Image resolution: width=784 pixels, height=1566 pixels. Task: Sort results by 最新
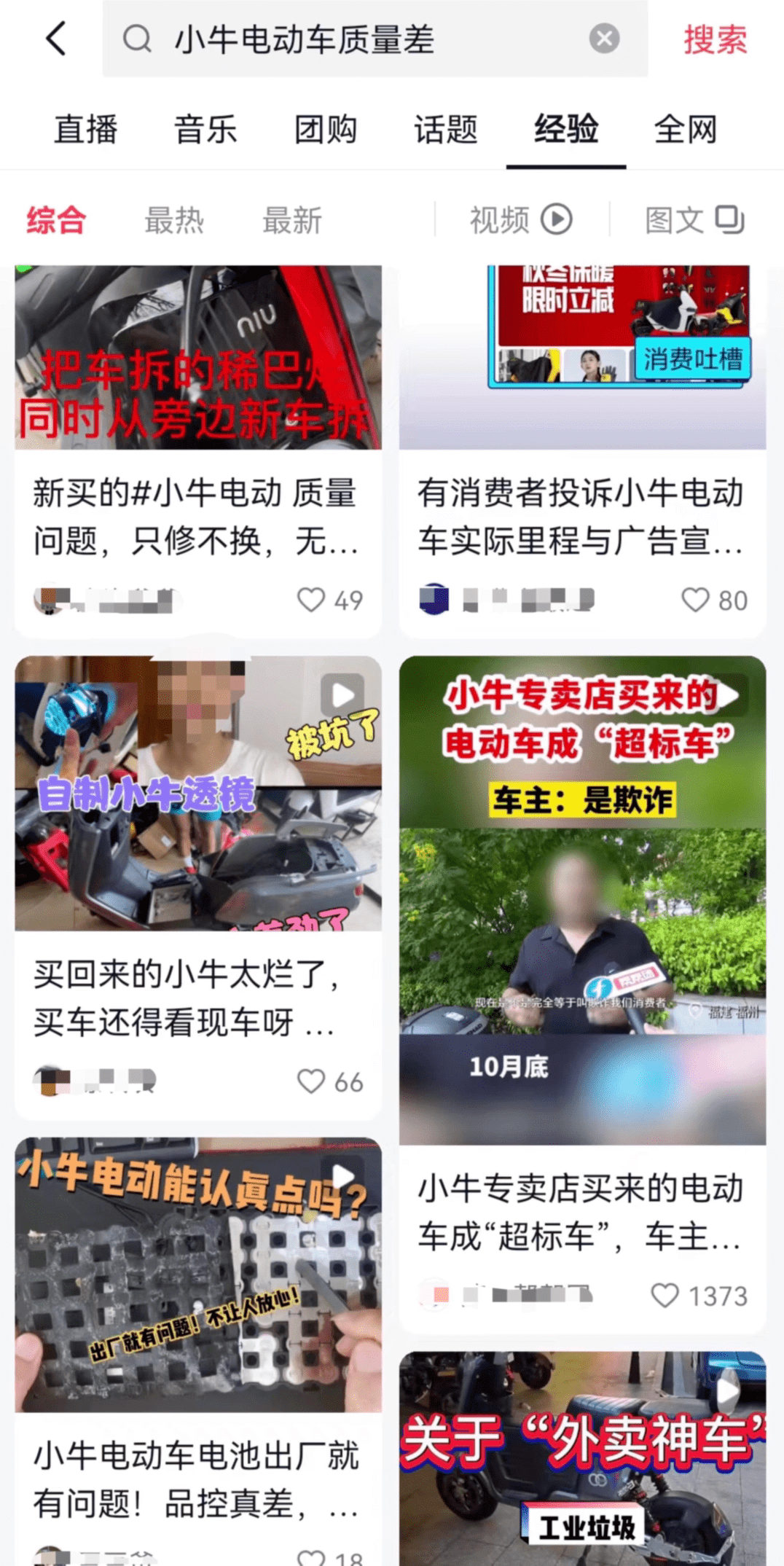pyautogui.click(x=292, y=220)
